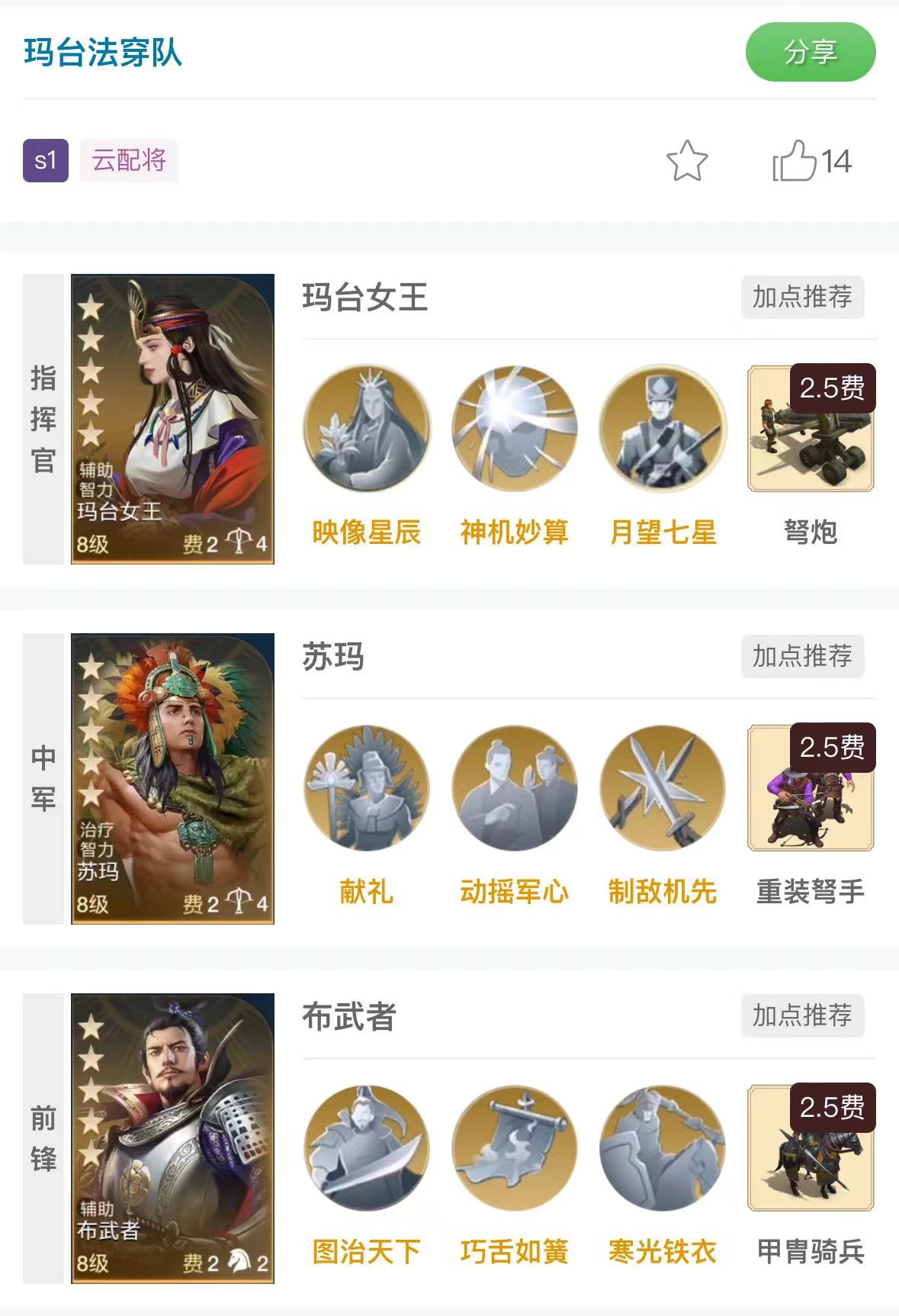Like this lineup with the thumbs-up icon
This screenshot has height=1316, width=899.
point(795,161)
